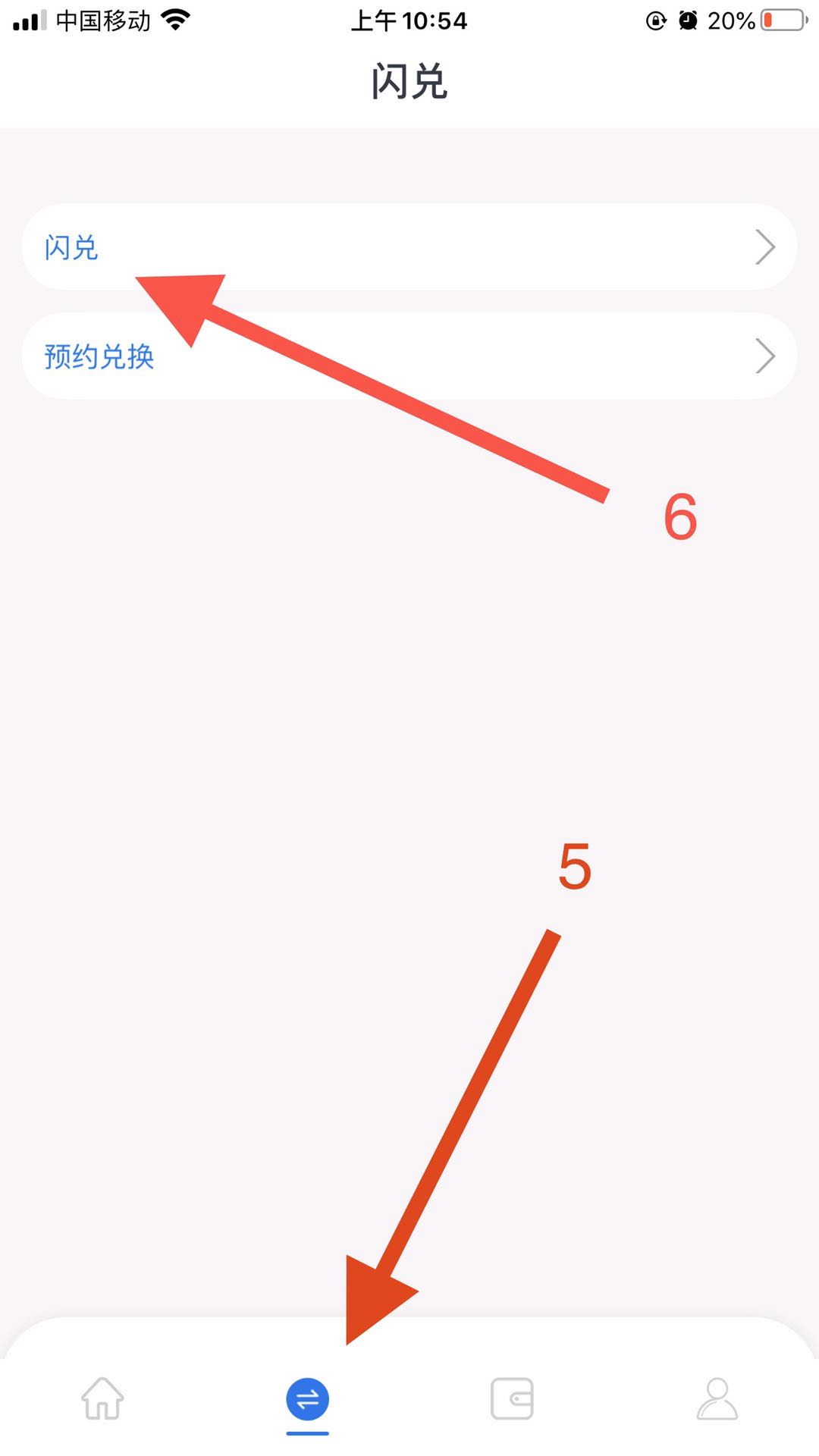Switch to the wallet tab

512,1398
